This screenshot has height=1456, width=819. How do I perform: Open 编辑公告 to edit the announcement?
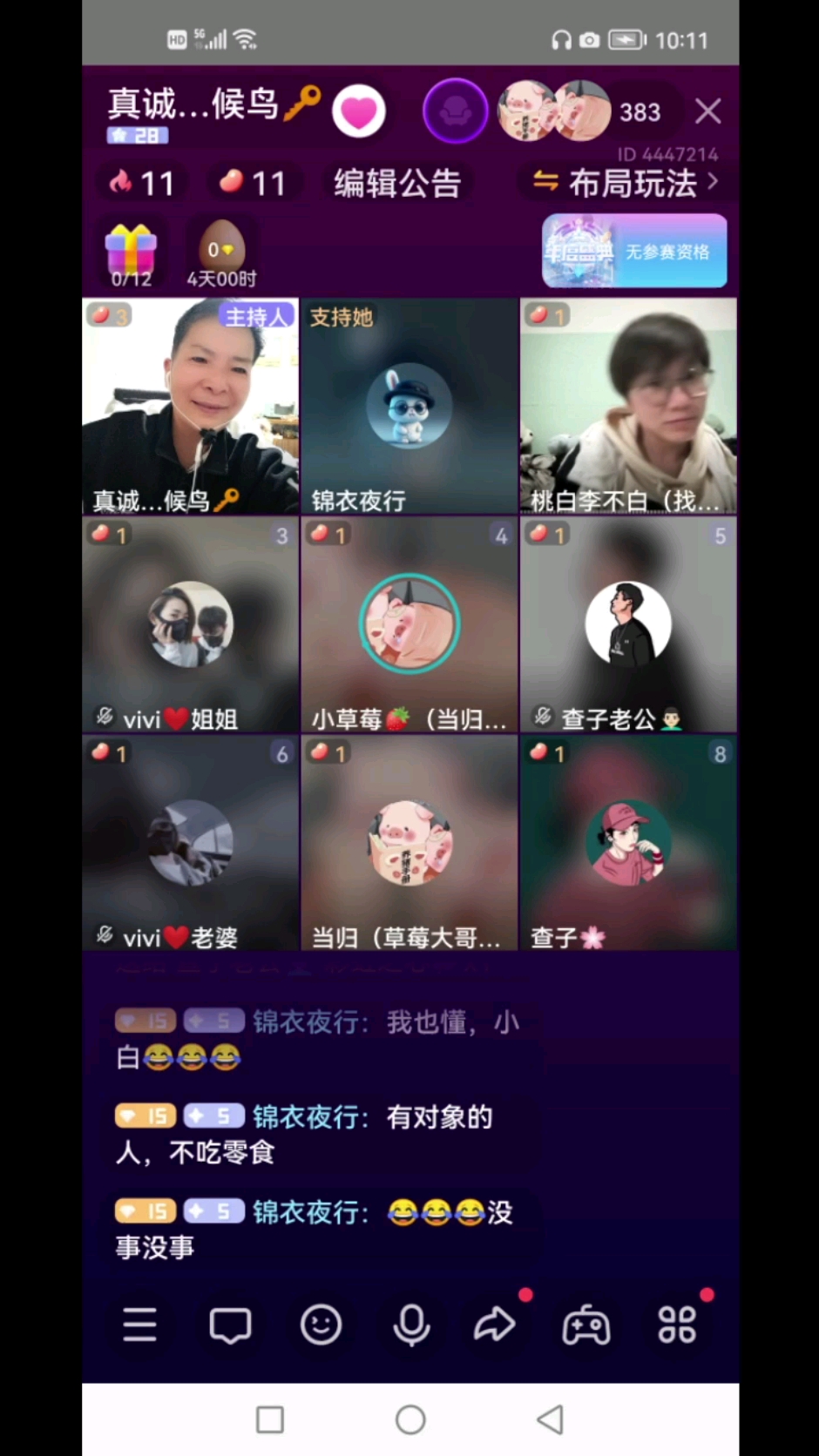coord(397,184)
